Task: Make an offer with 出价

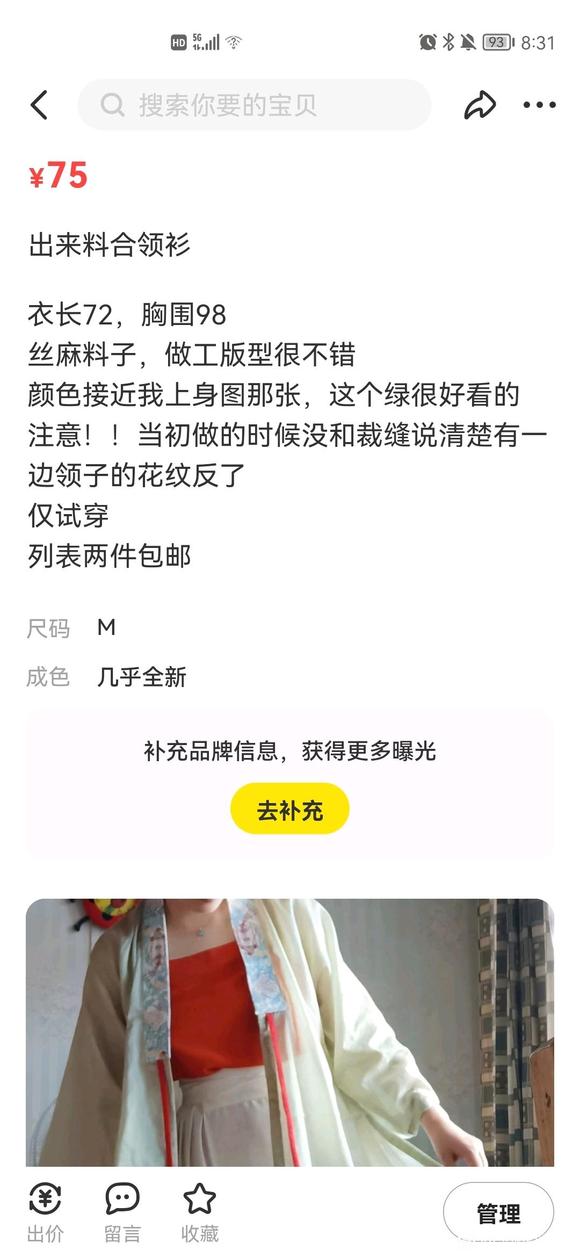Action: (45, 1213)
